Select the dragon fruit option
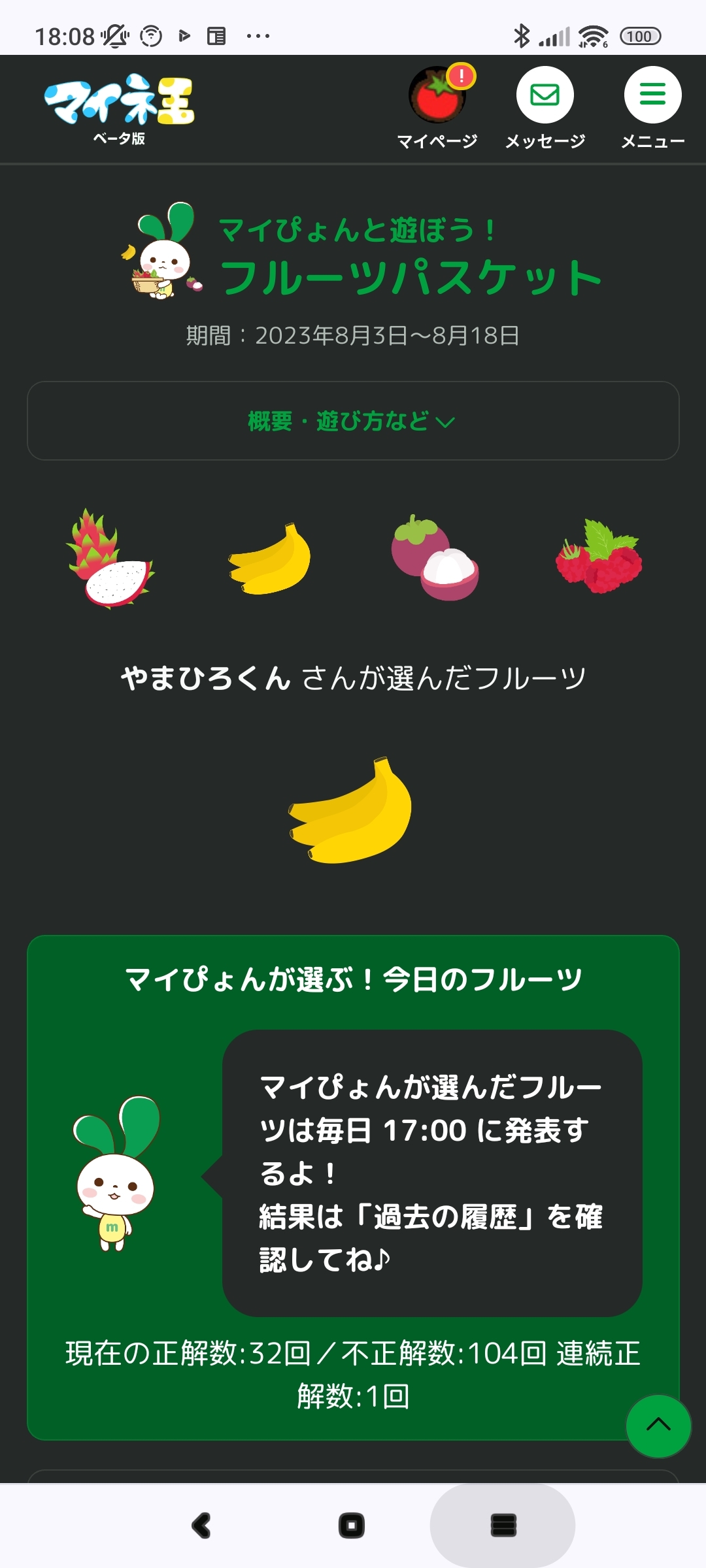The height and width of the screenshot is (1568, 706). [x=109, y=559]
